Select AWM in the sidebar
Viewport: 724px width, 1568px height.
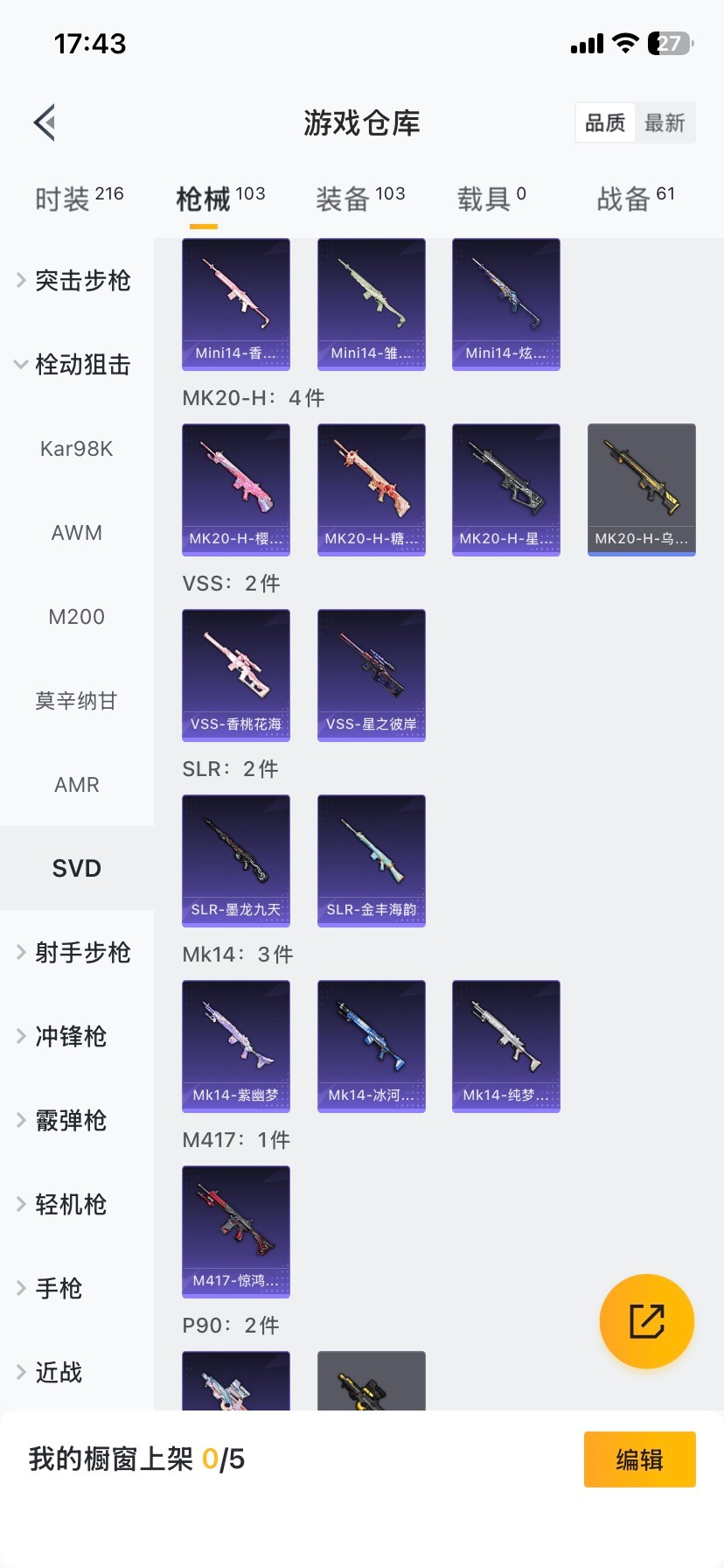tap(77, 533)
